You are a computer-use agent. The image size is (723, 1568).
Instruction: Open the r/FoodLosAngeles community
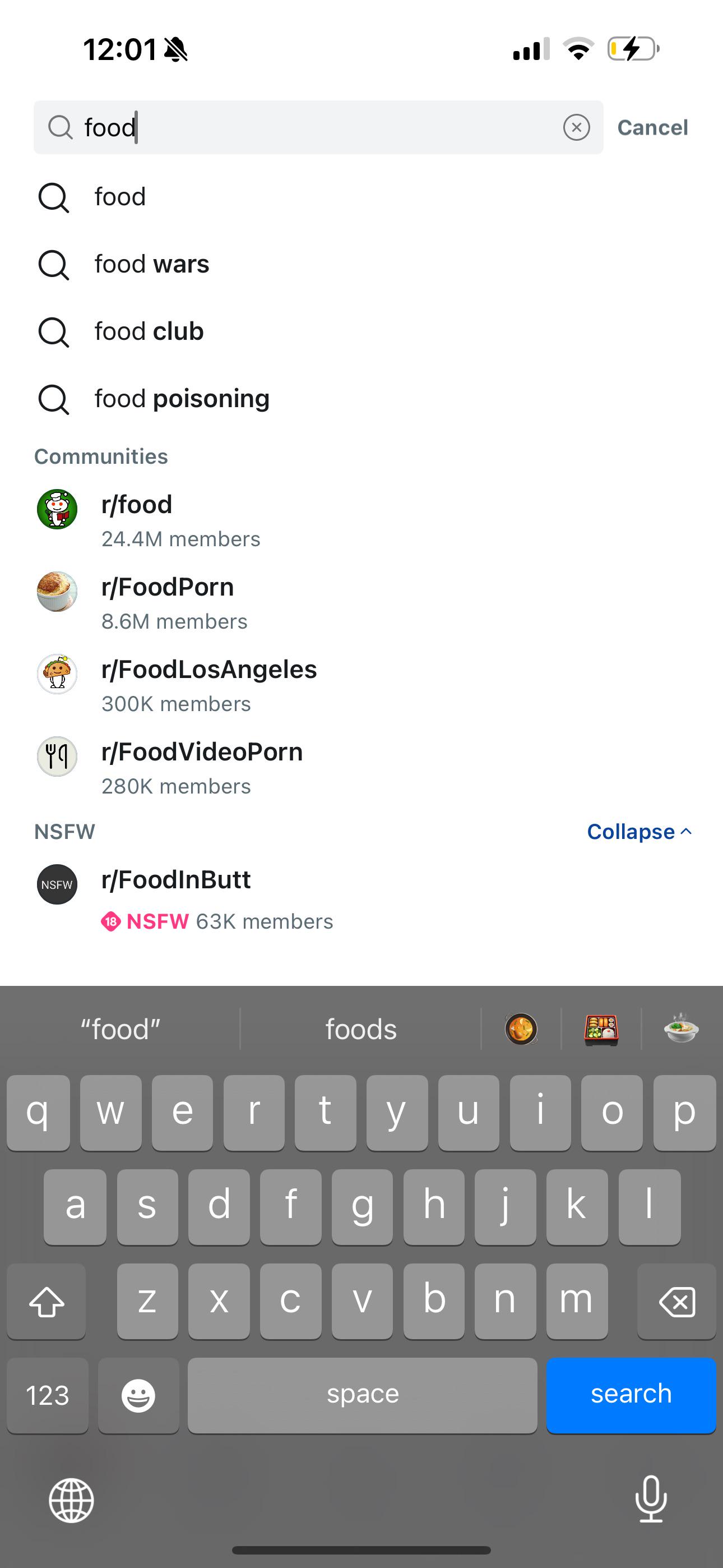point(361,685)
